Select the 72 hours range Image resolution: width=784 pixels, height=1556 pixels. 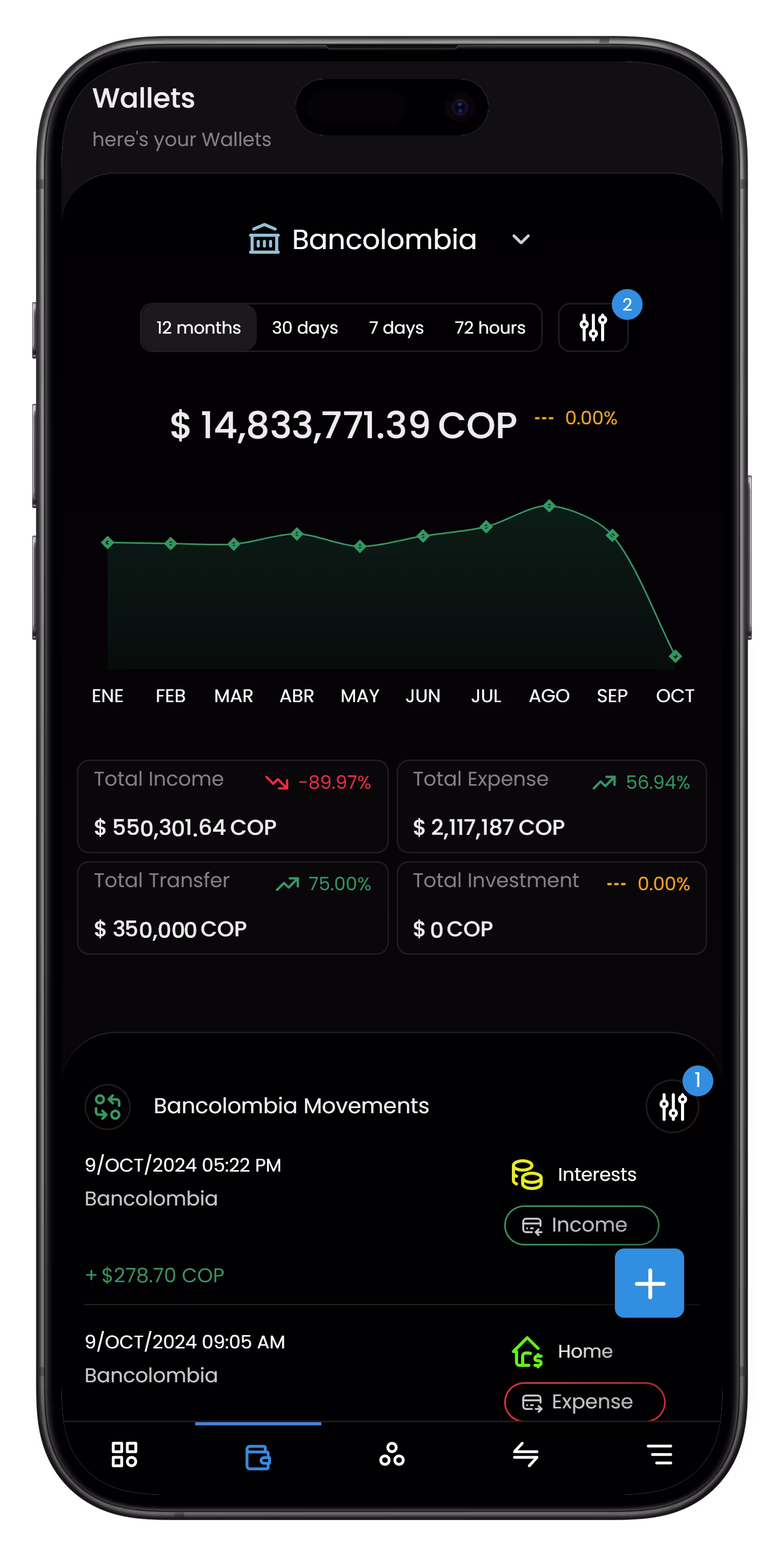[x=490, y=327]
